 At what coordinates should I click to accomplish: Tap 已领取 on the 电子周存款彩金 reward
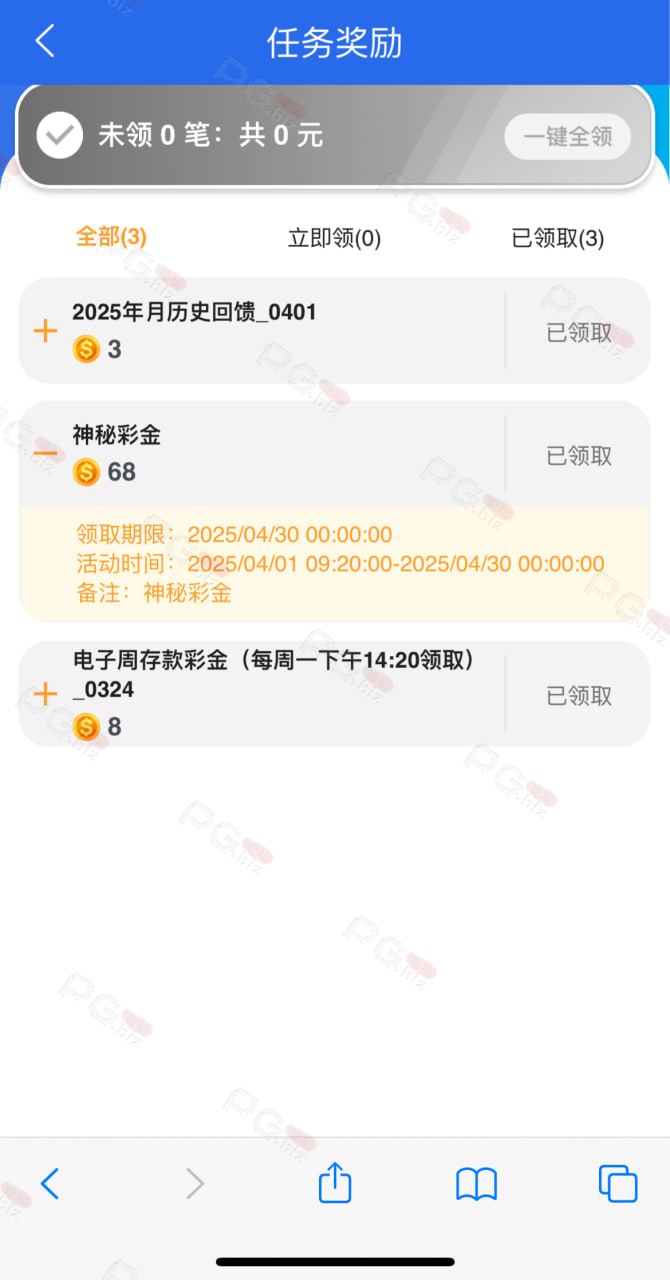(x=579, y=696)
